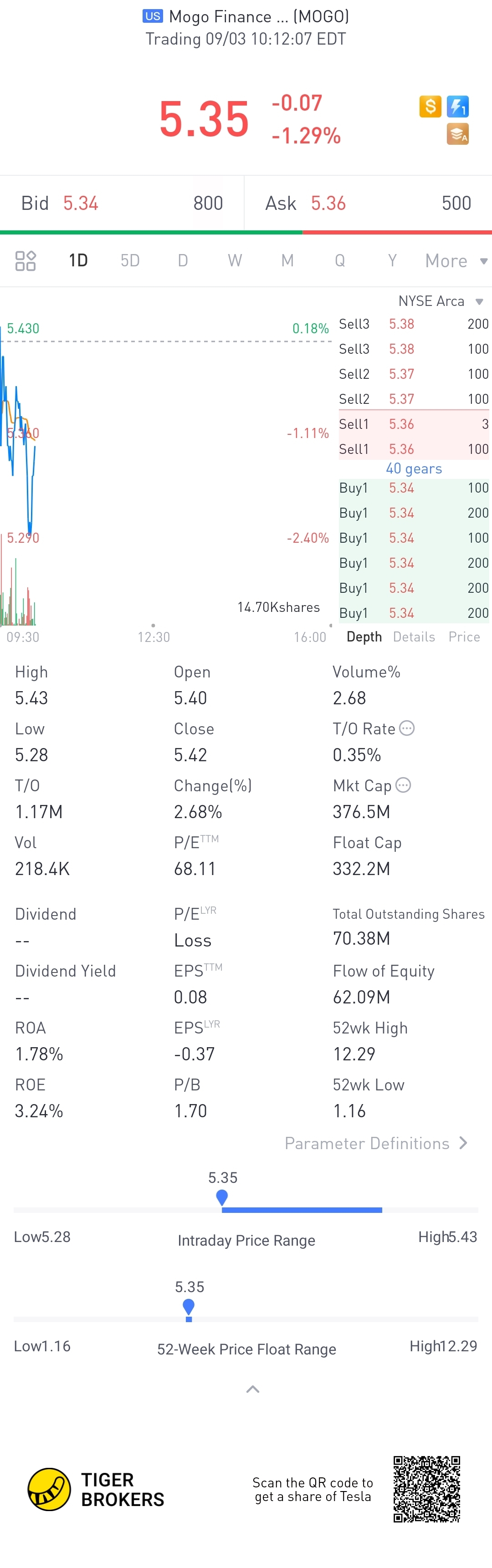Screen dimensions: 492x1568
Task: Show the weekly W chart
Action: [x=235, y=260]
